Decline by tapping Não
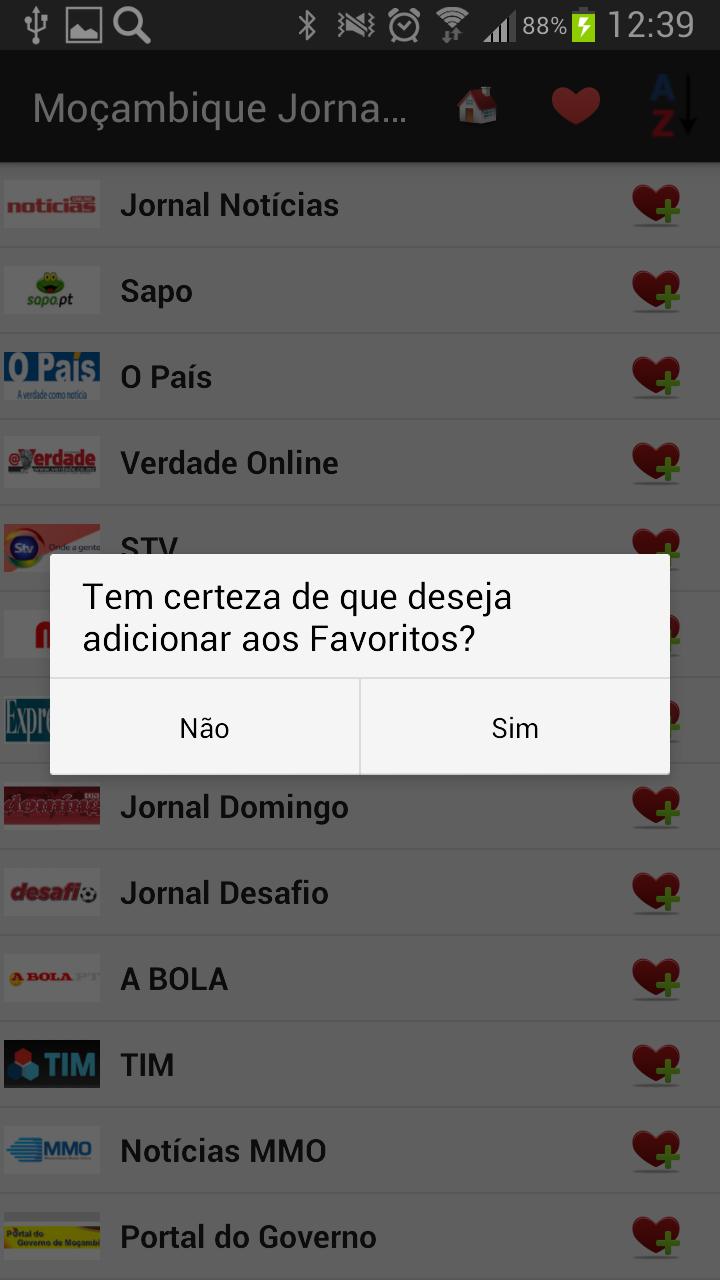Screen dimensions: 720x1280 pos(205,728)
